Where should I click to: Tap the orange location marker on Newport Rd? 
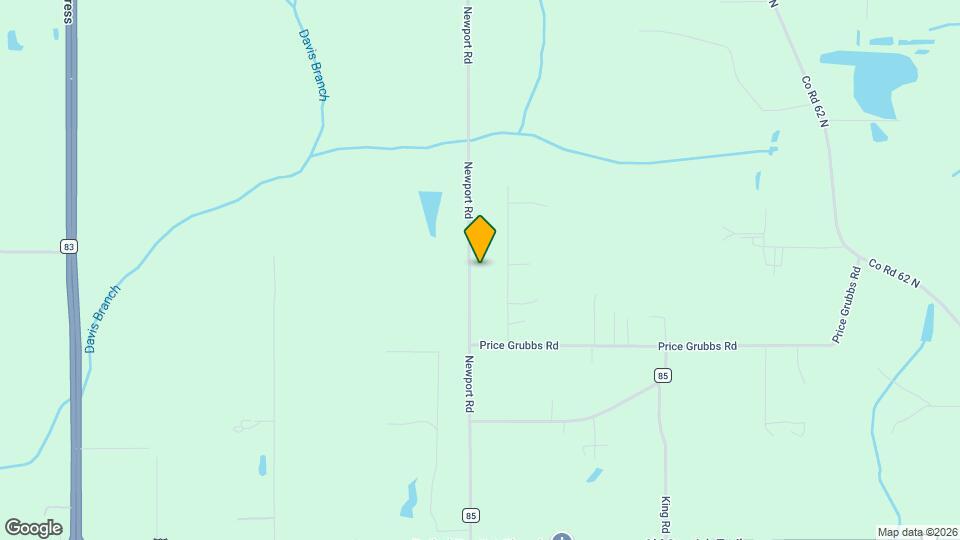click(x=480, y=238)
